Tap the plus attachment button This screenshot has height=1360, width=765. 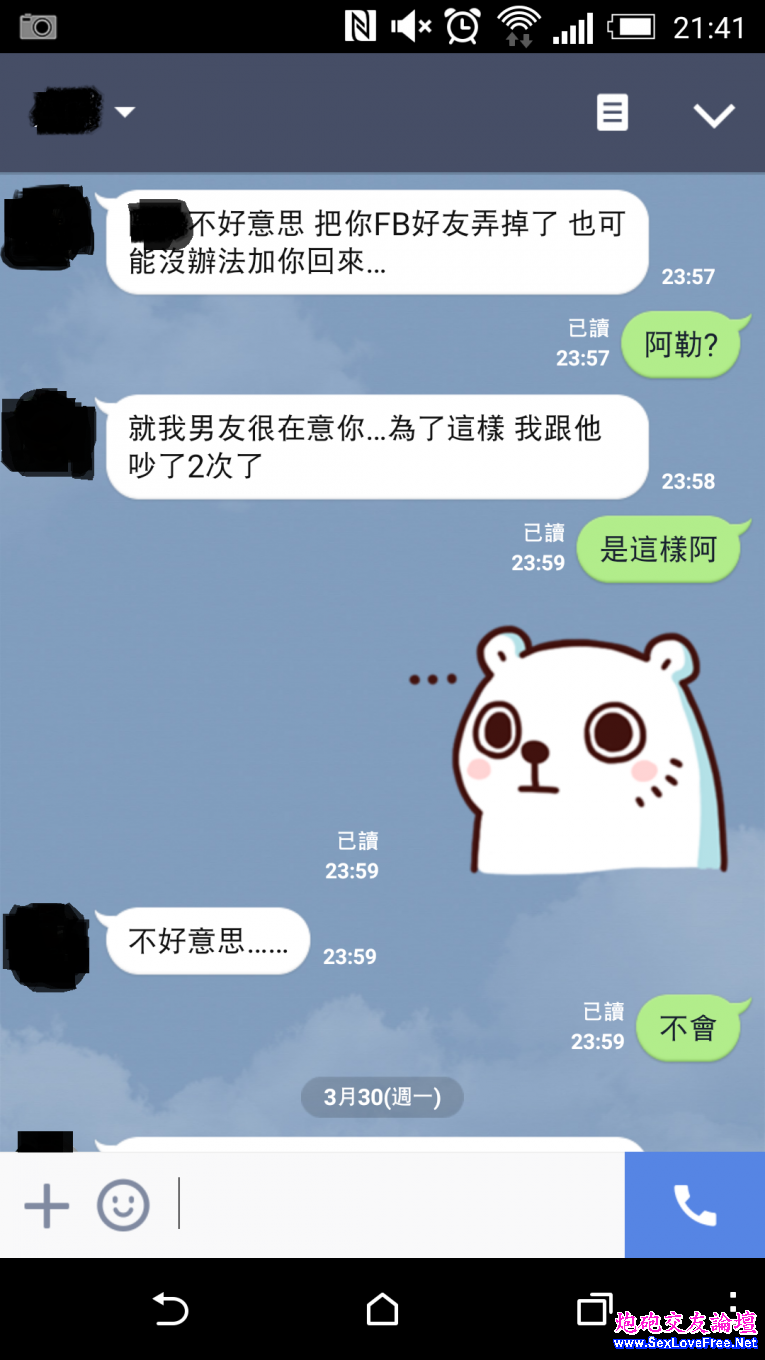click(47, 1205)
